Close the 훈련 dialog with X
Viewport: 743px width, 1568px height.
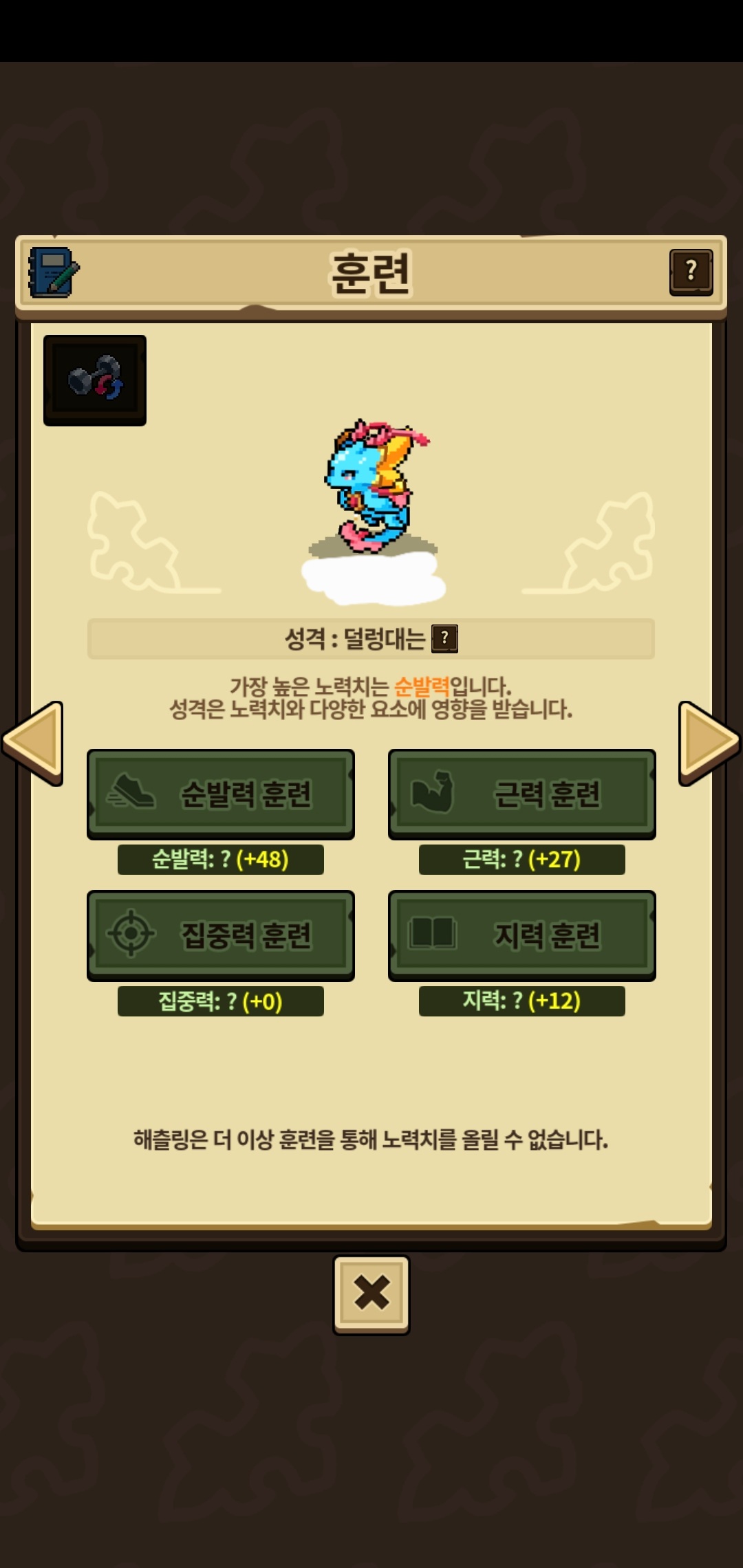pos(371,1294)
